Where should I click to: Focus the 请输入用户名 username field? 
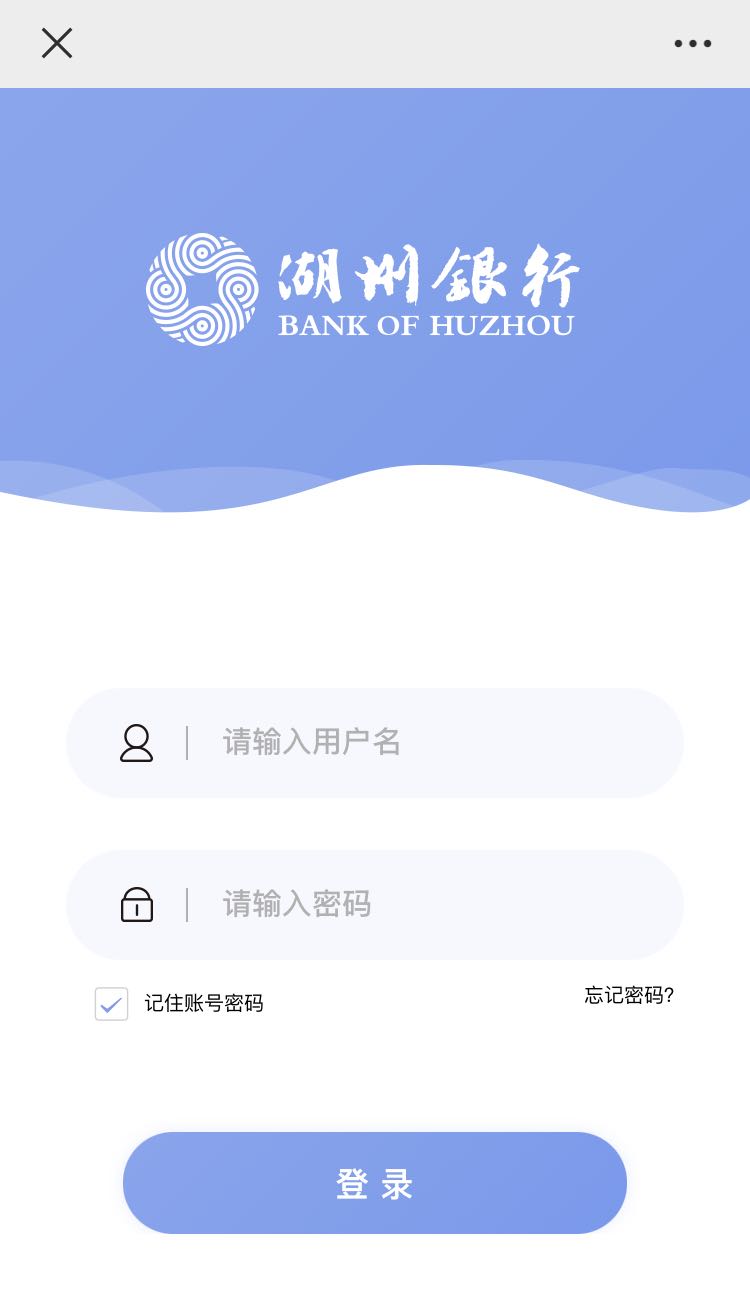coord(430,742)
